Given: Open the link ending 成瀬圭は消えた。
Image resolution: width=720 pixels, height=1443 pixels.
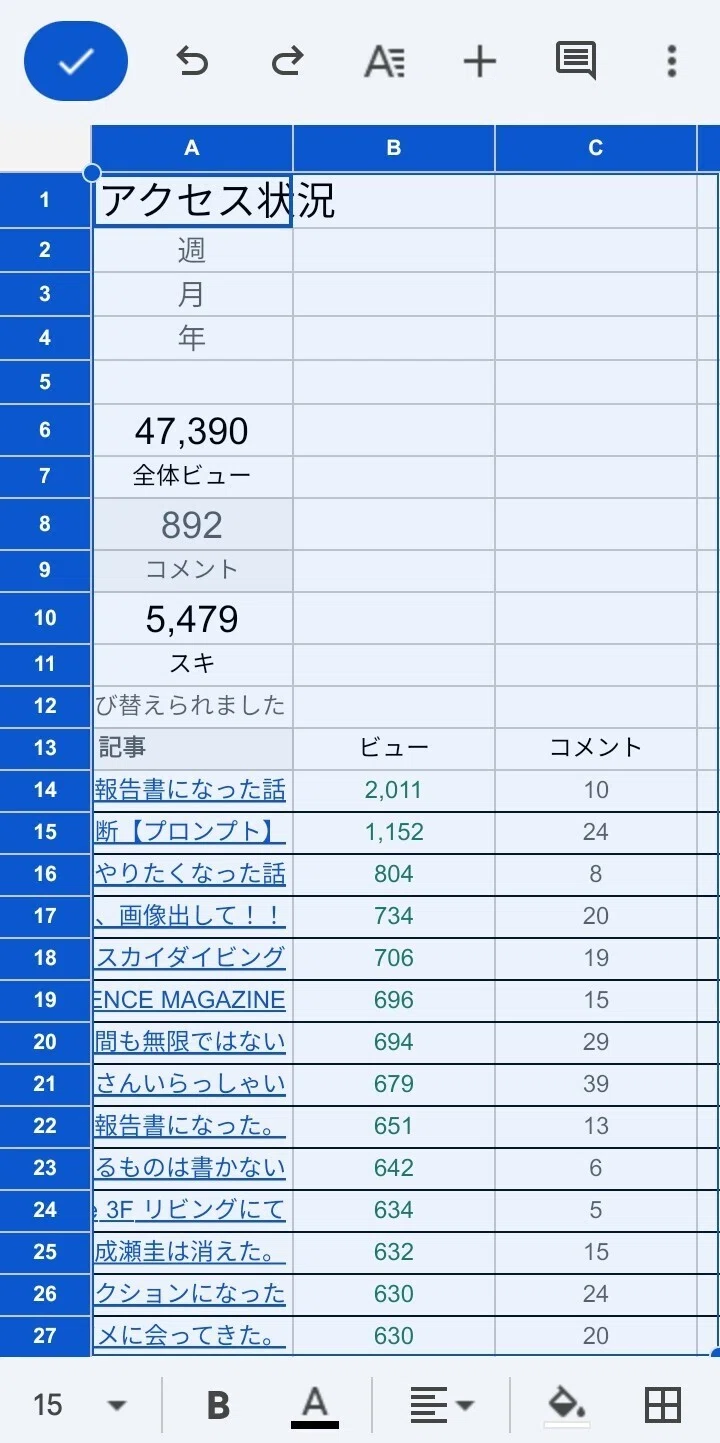Looking at the screenshot, I should coord(190,1252).
